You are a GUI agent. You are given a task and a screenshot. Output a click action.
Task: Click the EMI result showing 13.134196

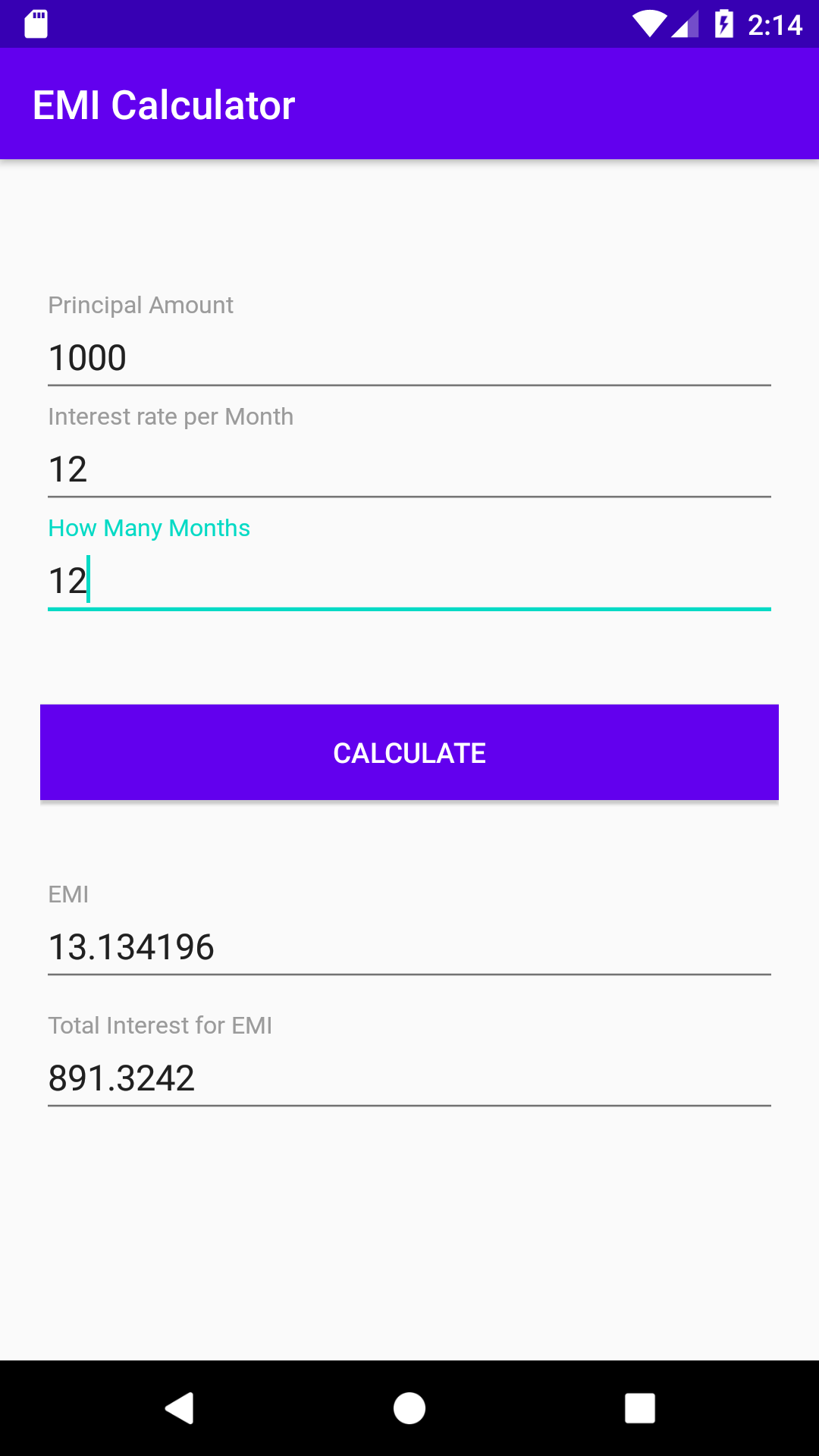click(x=409, y=946)
